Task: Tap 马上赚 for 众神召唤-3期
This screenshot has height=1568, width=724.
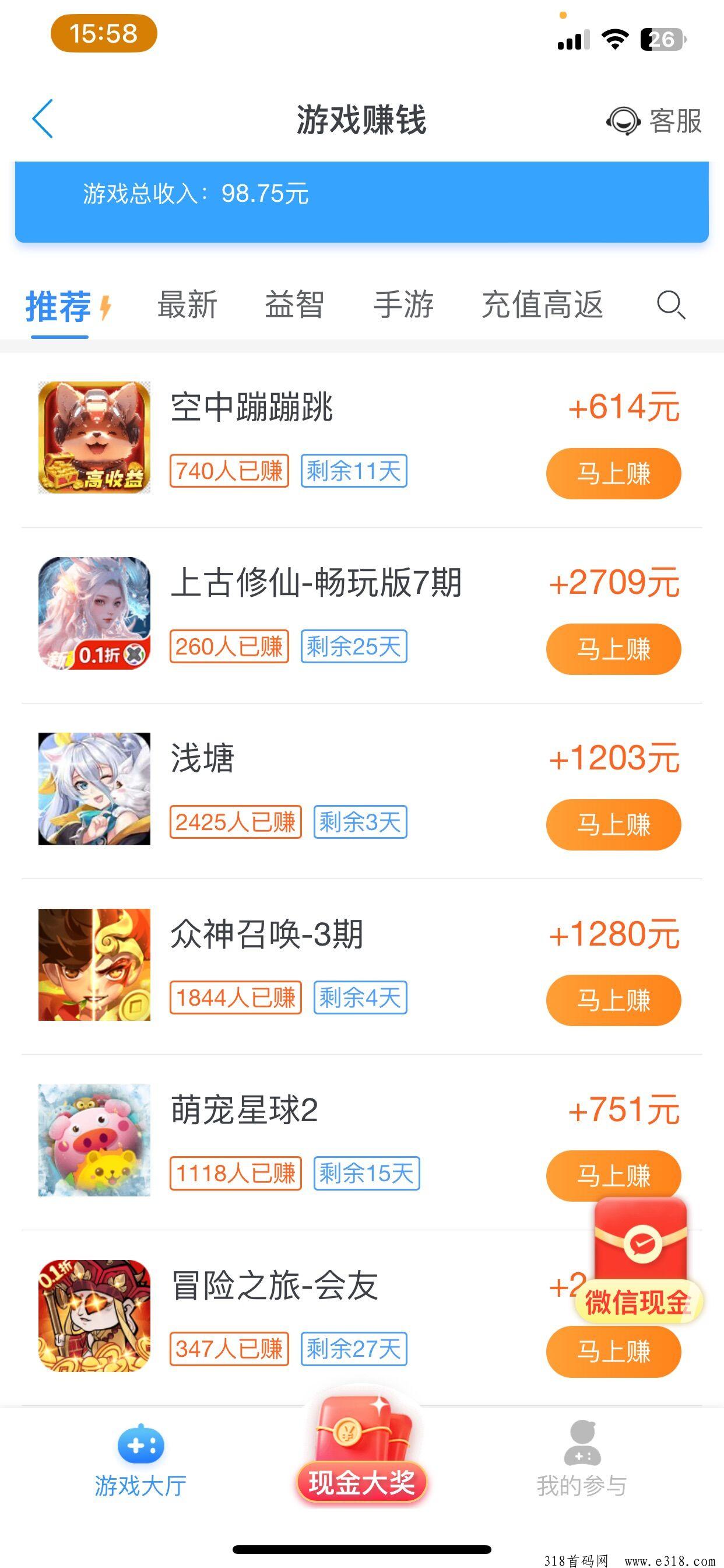Action: 613,1000
